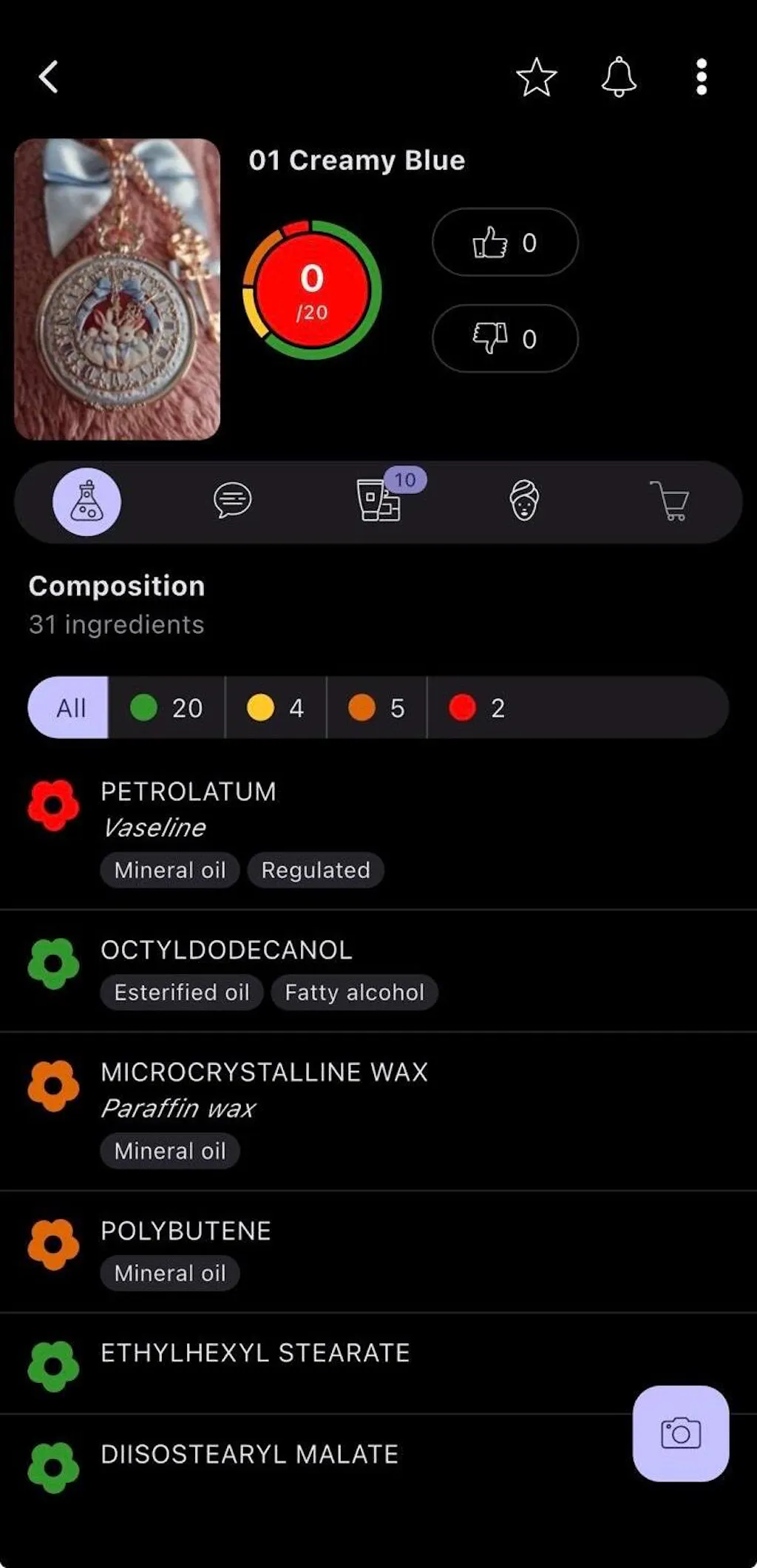This screenshot has height=1568, width=757.
Task: Go back to the previous screen
Action: coord(49,77)
